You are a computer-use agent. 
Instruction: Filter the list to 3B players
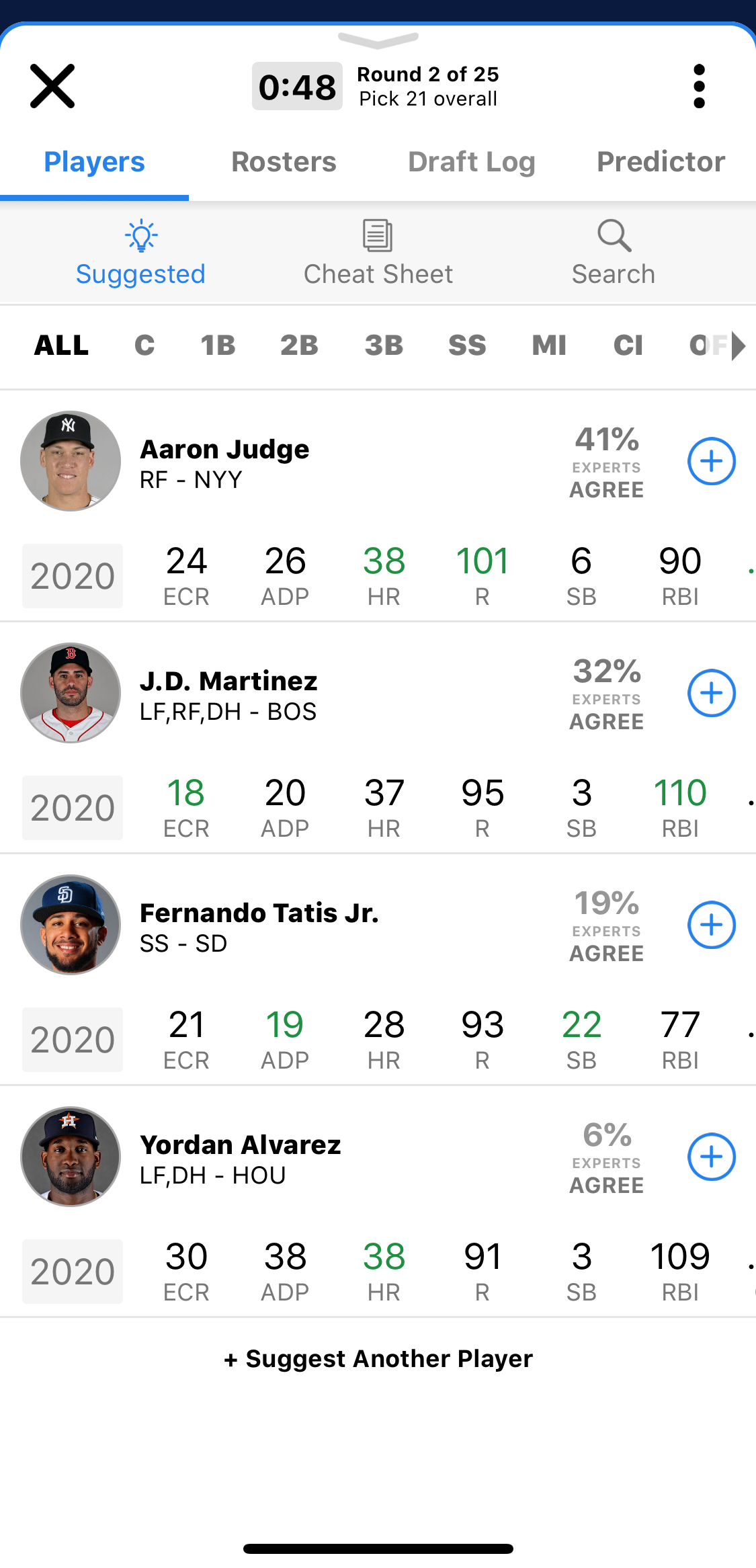coord(384,345)
